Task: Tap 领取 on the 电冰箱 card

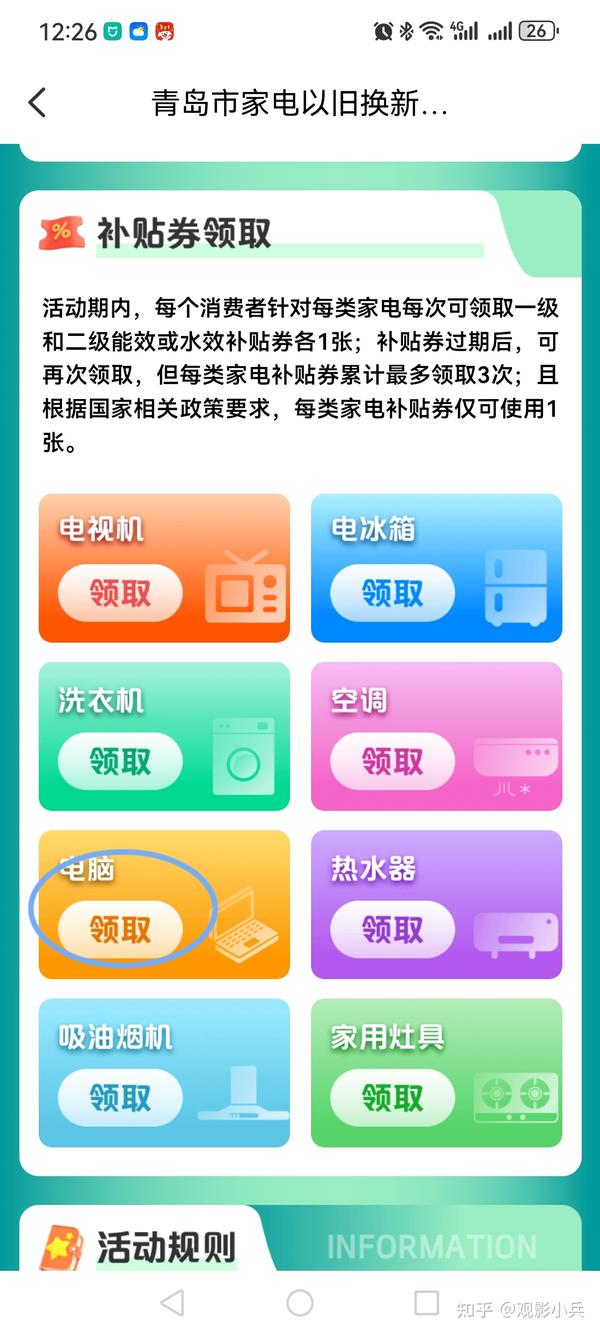Action: pyautogui.click(x=392, y=593)
